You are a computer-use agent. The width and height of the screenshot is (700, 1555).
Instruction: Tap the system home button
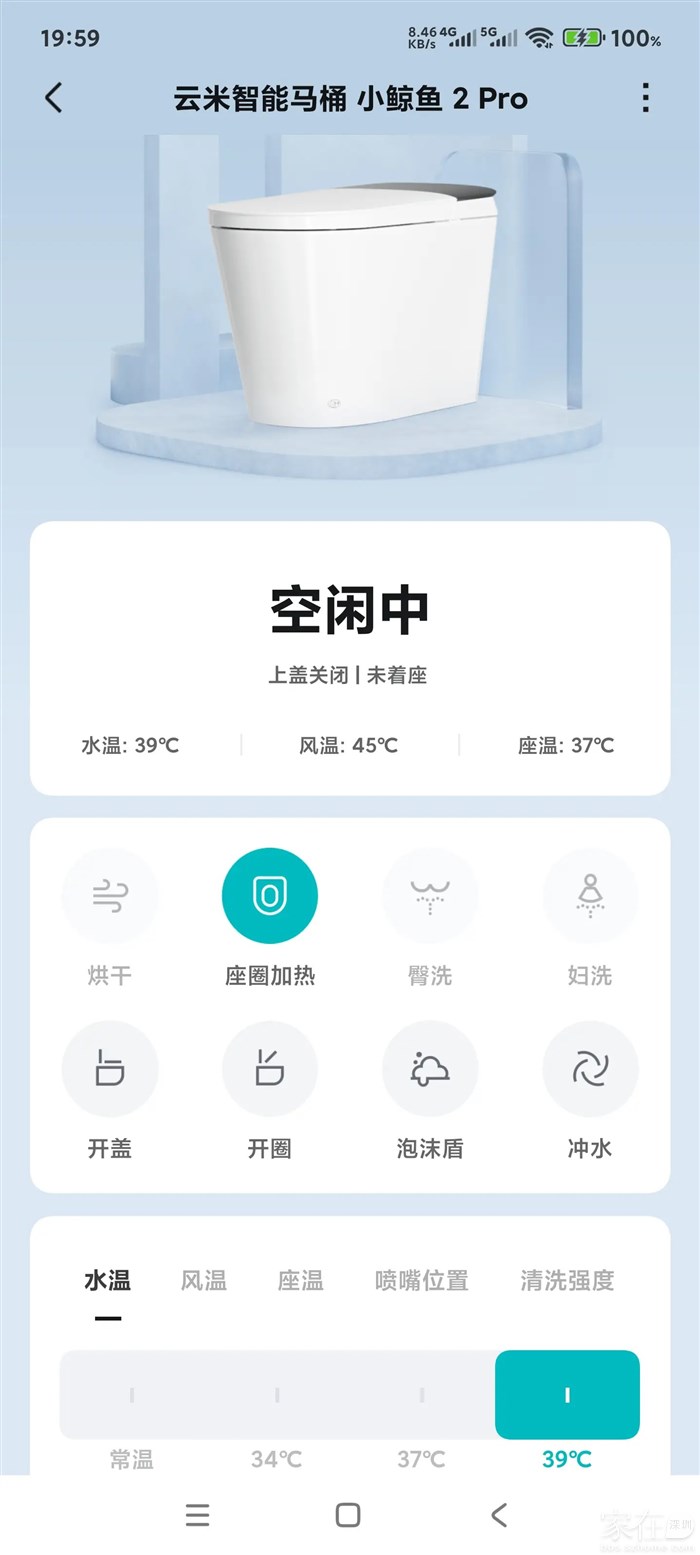348,1514
